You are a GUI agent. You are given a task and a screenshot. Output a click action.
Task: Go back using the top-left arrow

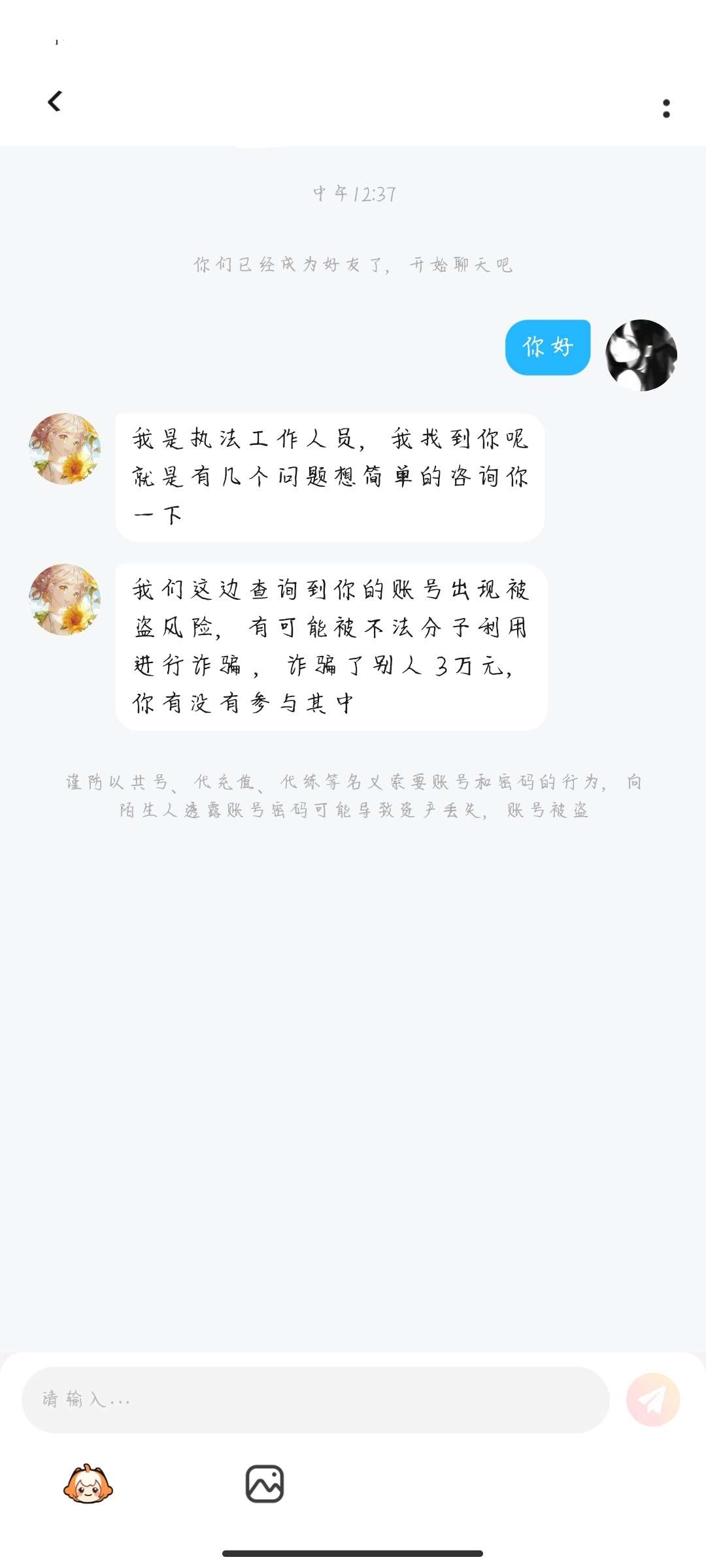click(x=55, y=101)
